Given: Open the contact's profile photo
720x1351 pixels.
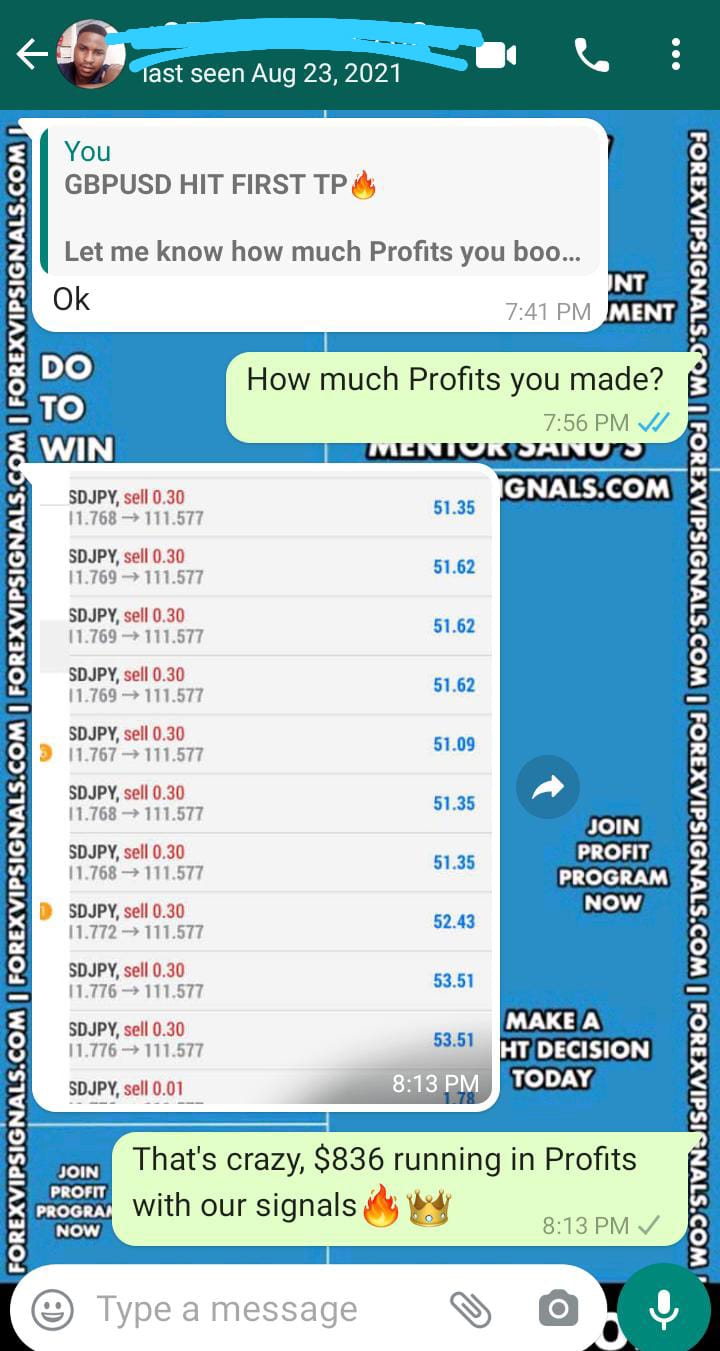Looking at the screenshot, I should click(x=91, y=55).
